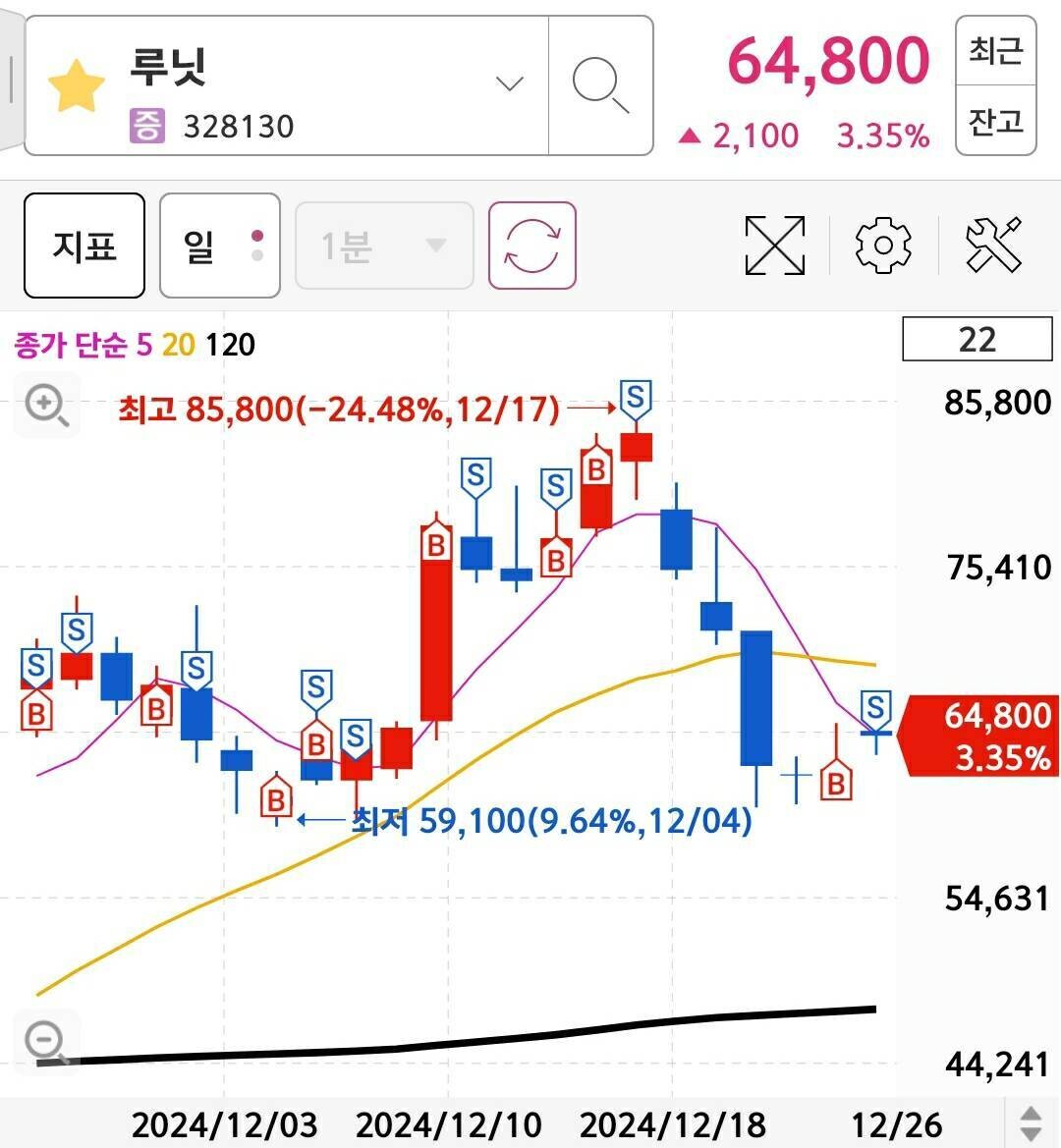Toggle the favorite star for 루닛
Screen dimensions: 1061x1148
click(77, 85)
